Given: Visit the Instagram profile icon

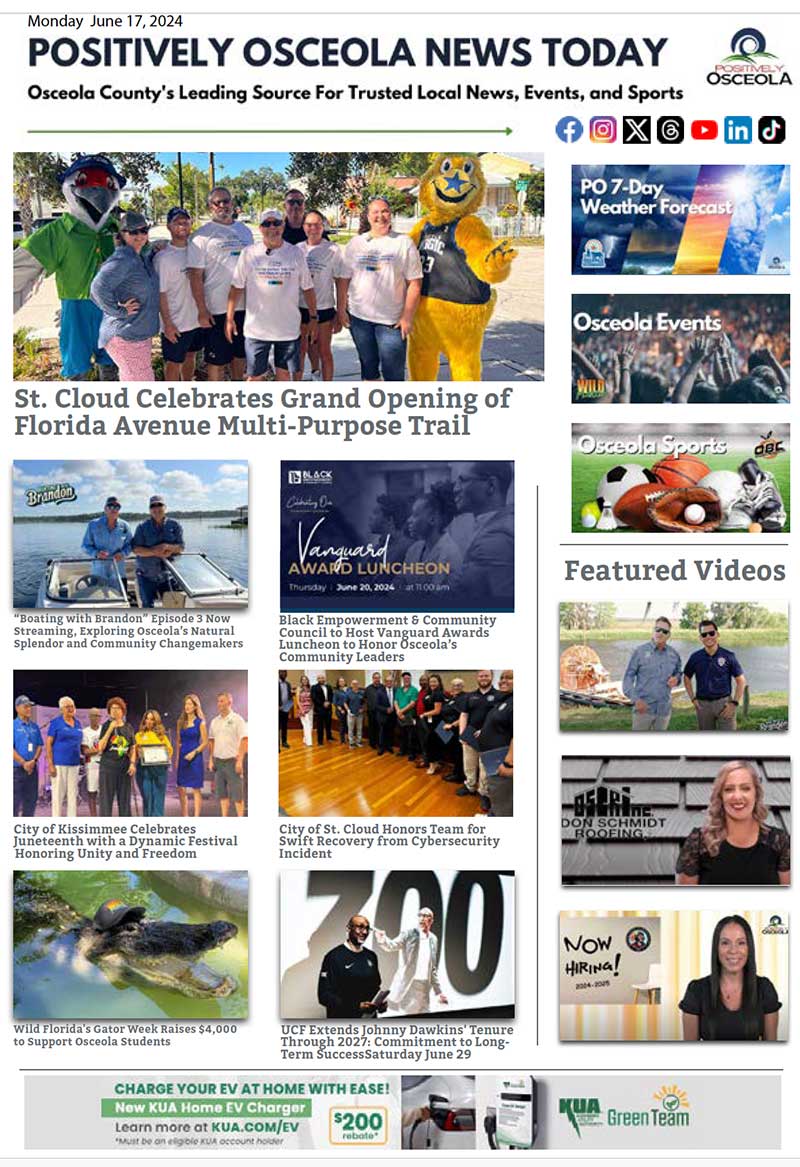Looking at the screenshot, I should pyautogui.click(x=603, y=130).
